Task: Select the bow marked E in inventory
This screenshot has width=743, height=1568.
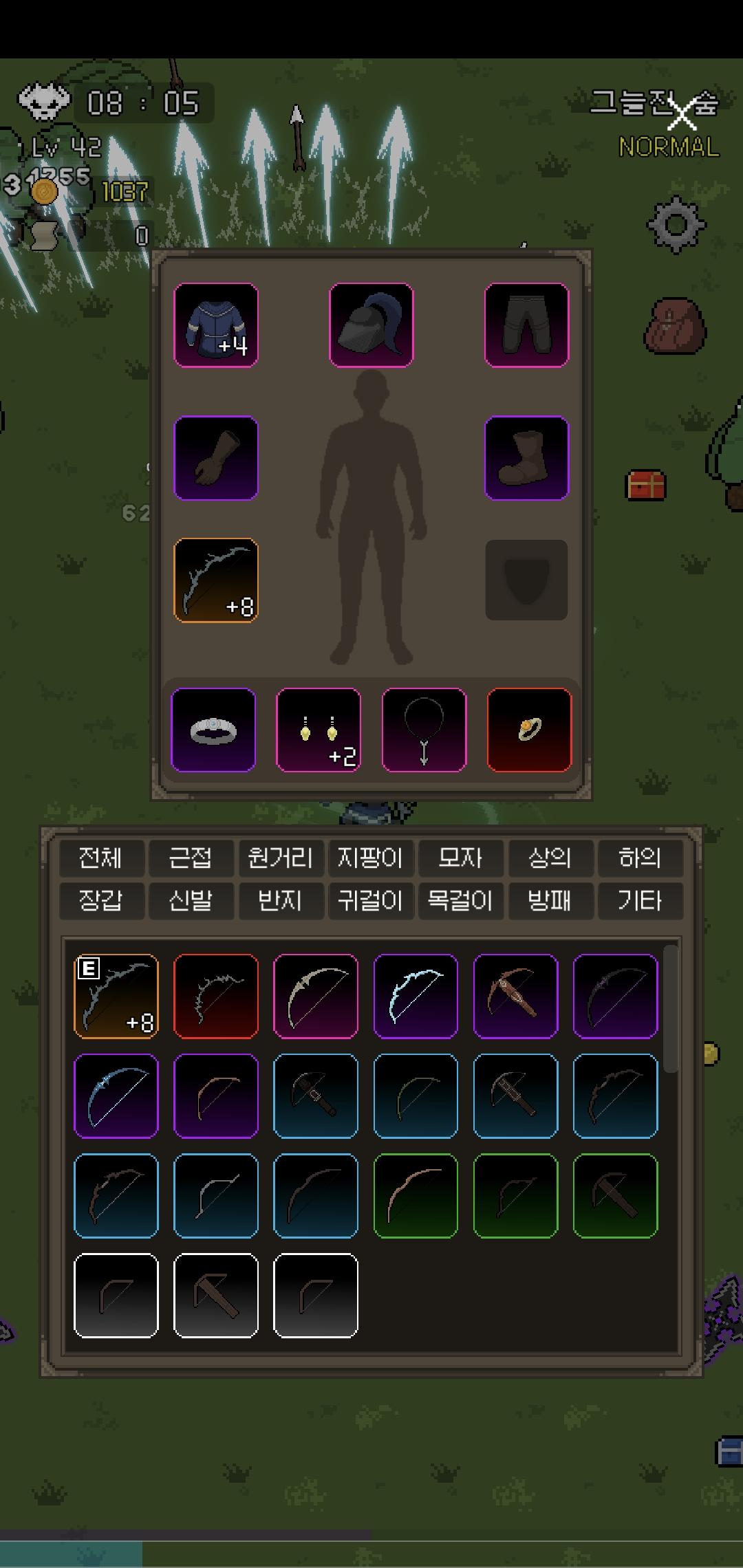Action: 116,996
